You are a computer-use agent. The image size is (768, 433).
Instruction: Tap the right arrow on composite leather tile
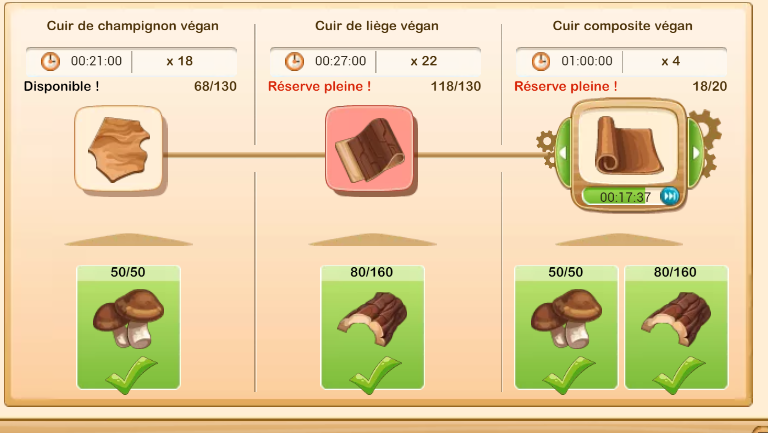click(x=696, y=152)
